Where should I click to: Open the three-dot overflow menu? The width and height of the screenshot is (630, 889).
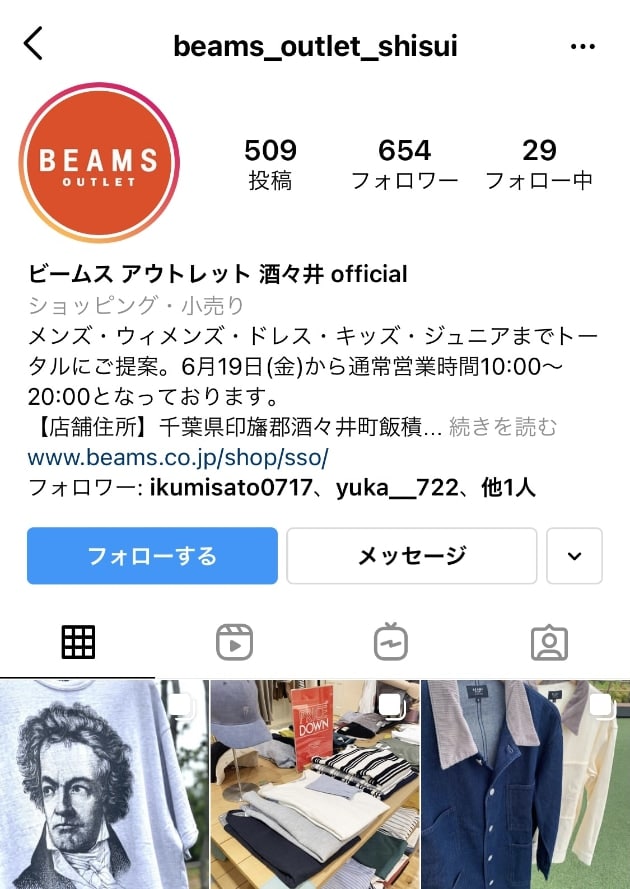581,46
